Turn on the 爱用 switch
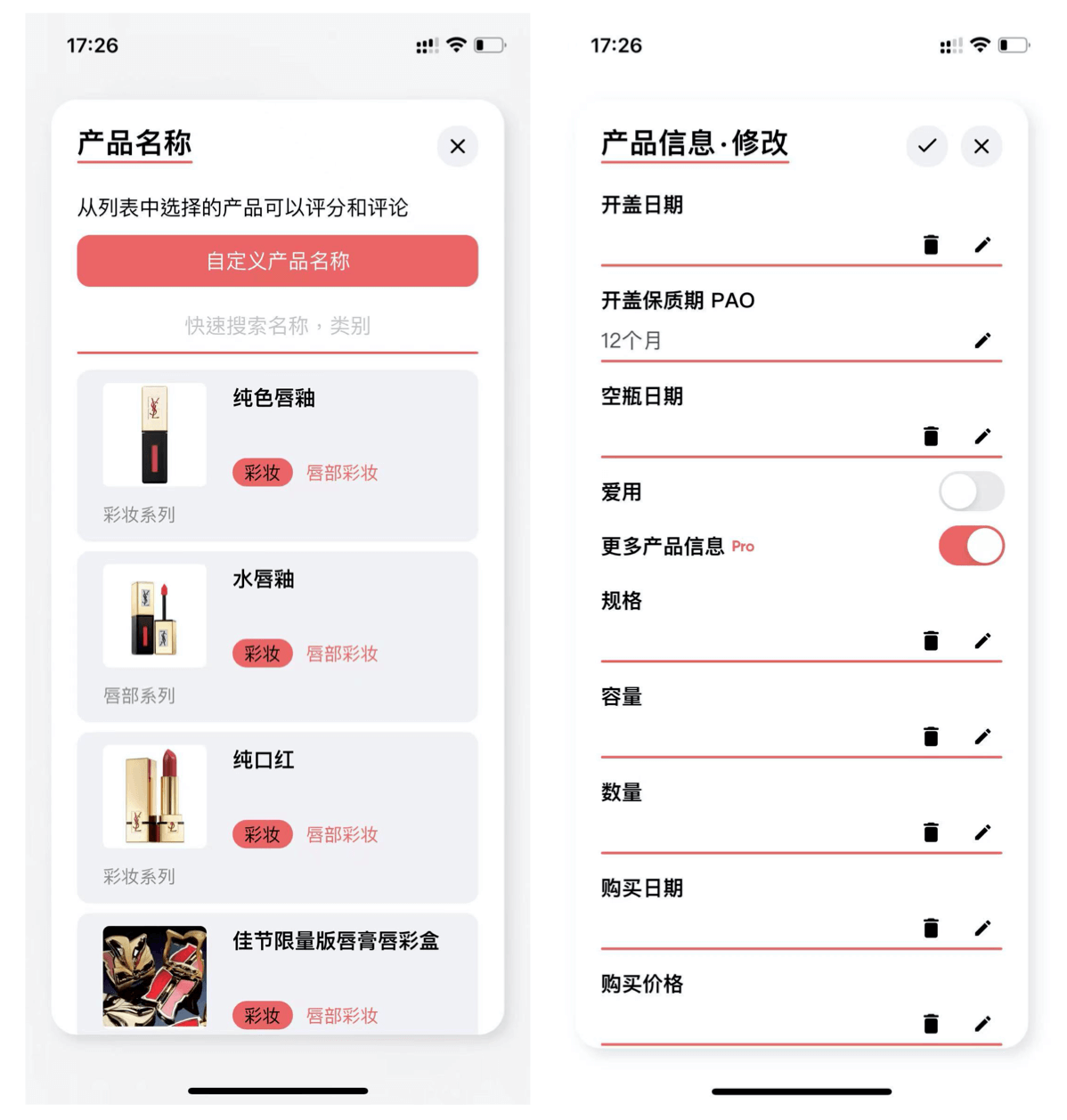The height and width of the screenshot is (1120, 1067). coord(971,491)
